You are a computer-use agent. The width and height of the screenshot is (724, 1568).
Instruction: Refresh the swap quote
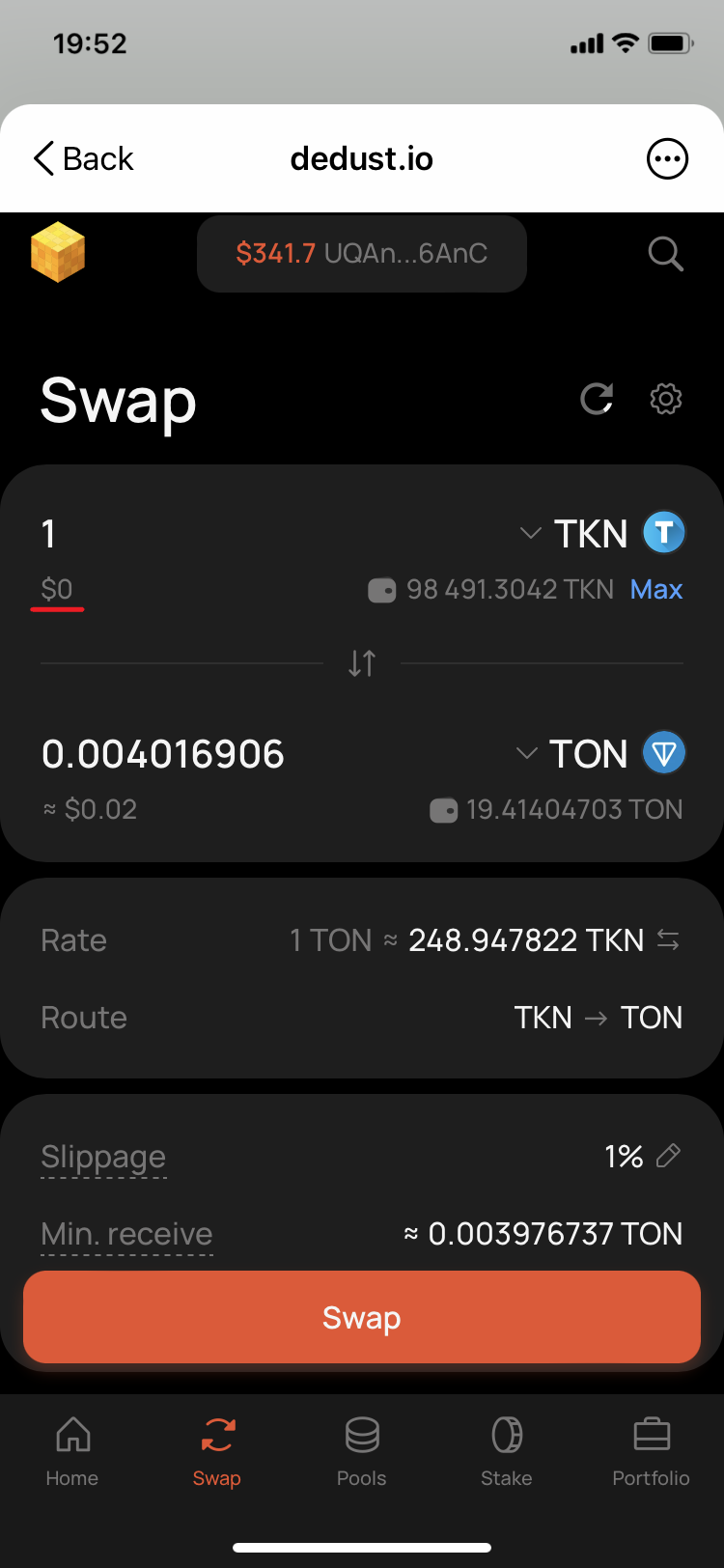click(597, 399)
